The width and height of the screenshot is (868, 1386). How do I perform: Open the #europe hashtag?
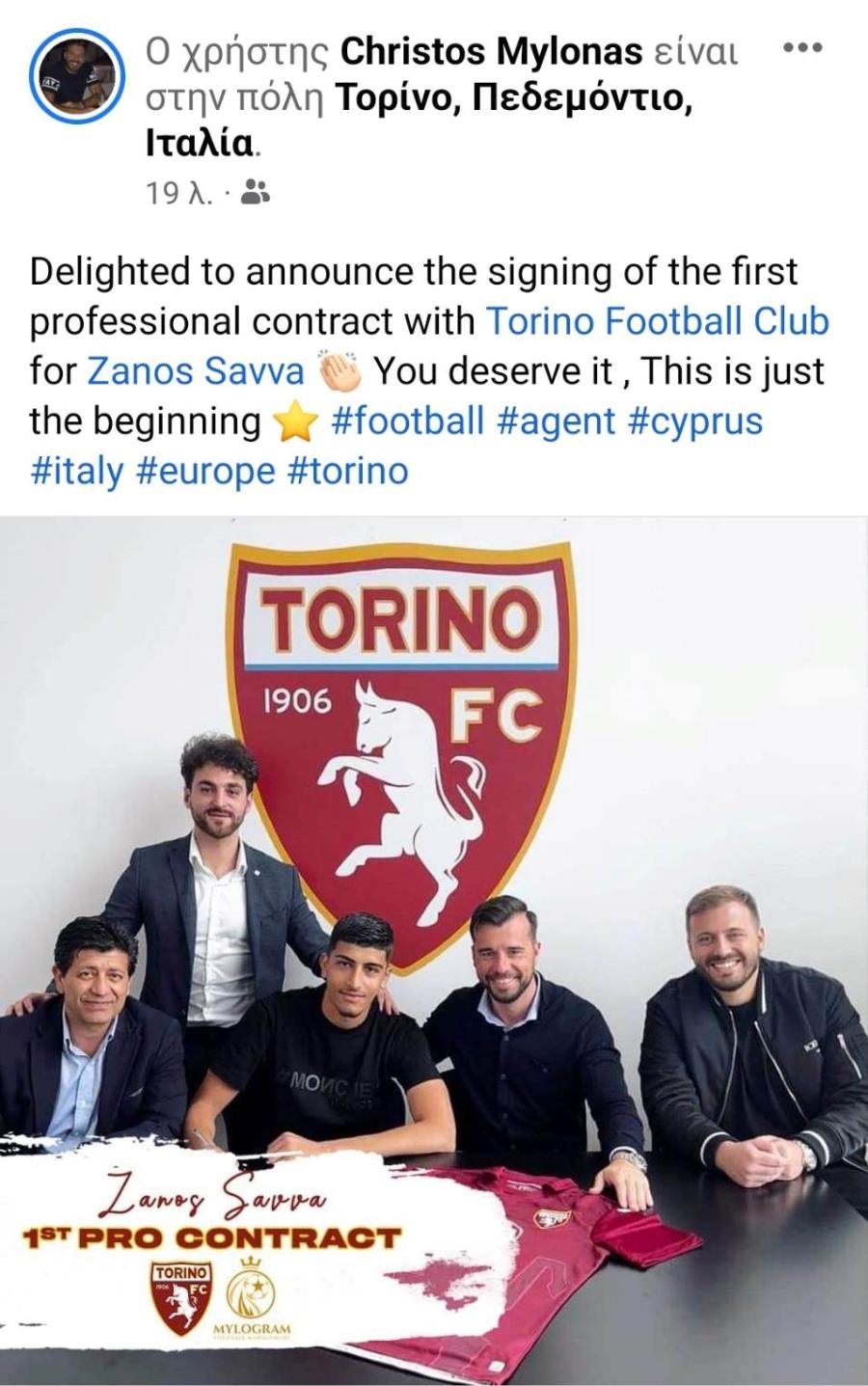coord(205,472)
